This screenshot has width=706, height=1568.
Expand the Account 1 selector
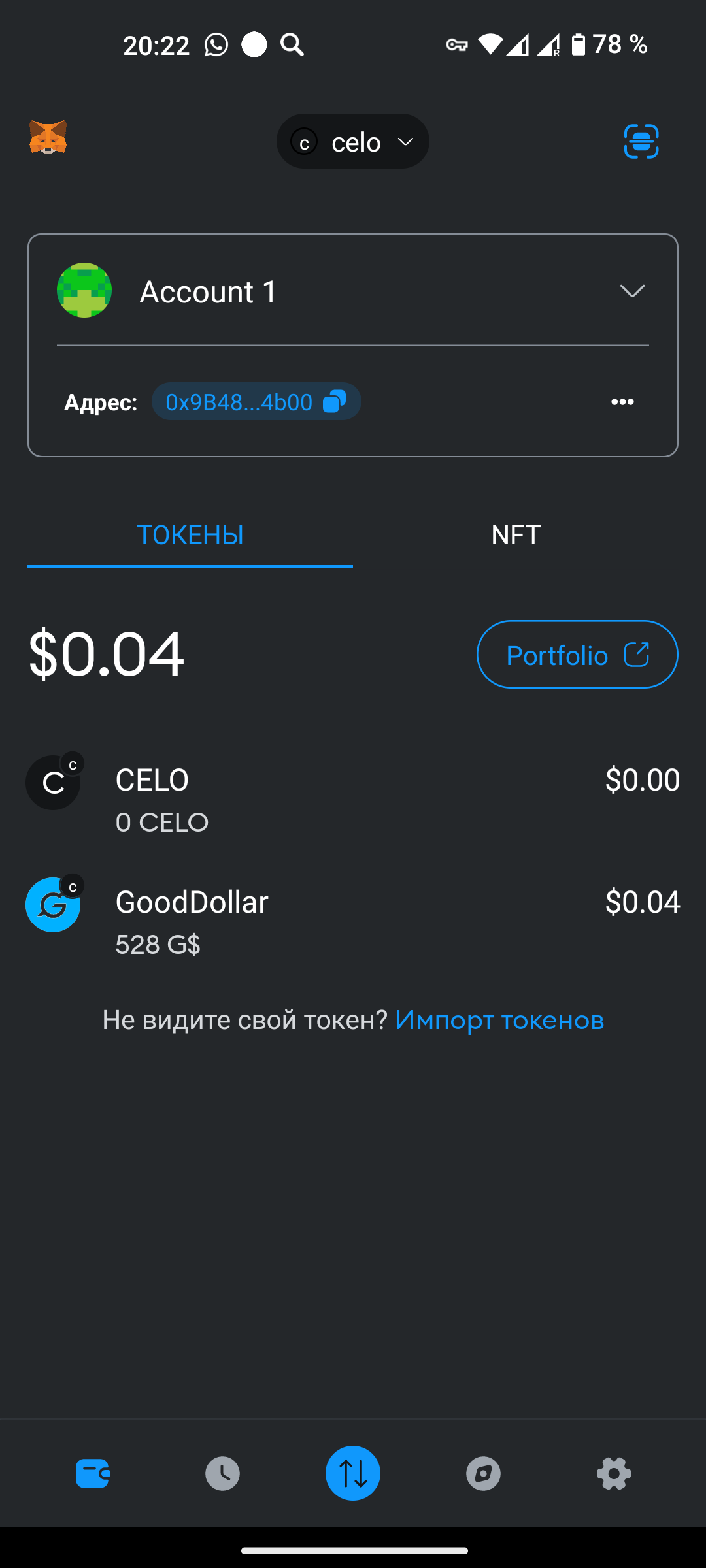click(x=631, y=291)
